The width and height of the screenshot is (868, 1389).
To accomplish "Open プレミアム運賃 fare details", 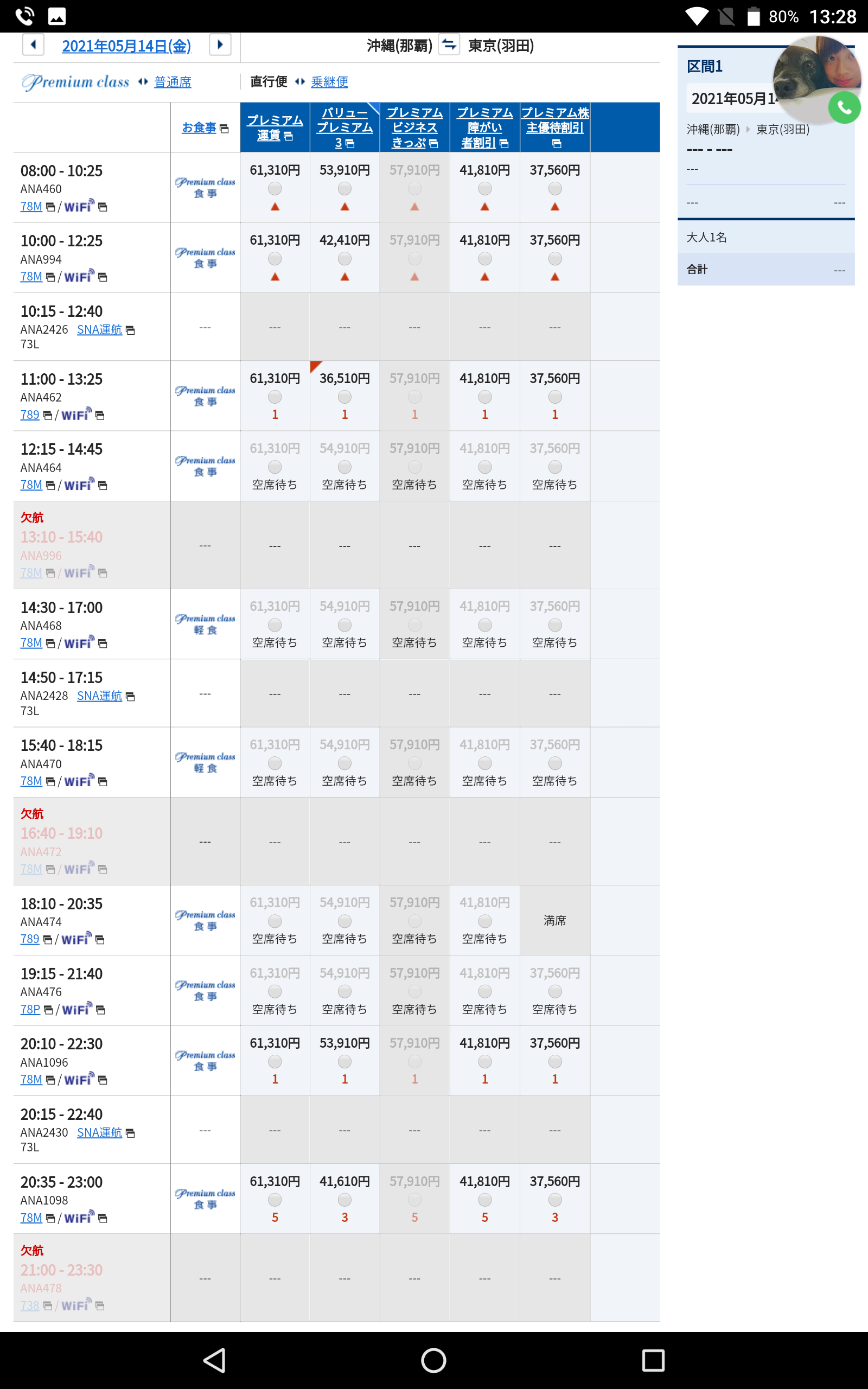I will pos(275,128).
